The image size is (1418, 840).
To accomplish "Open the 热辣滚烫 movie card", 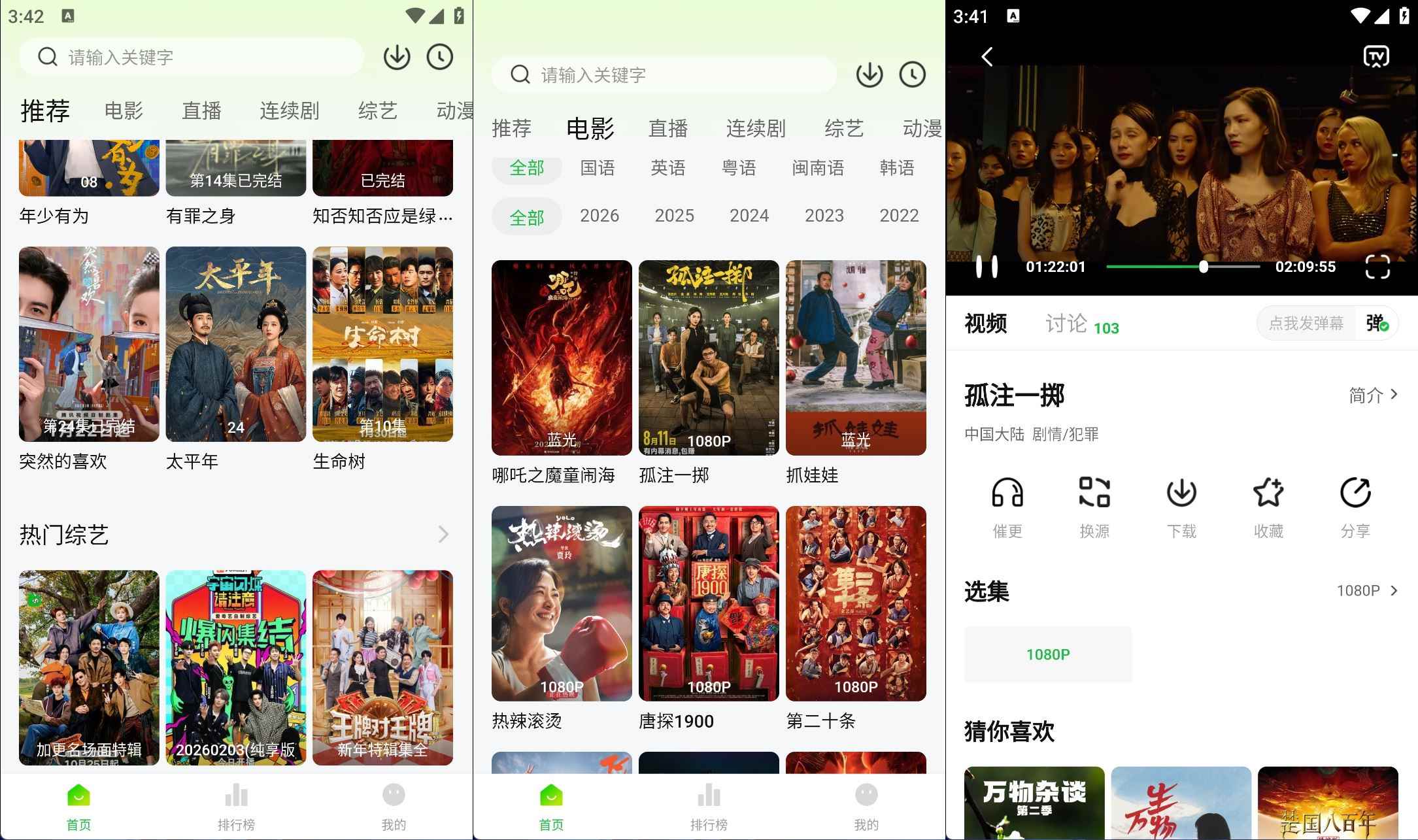I will [x=562, y=603].
